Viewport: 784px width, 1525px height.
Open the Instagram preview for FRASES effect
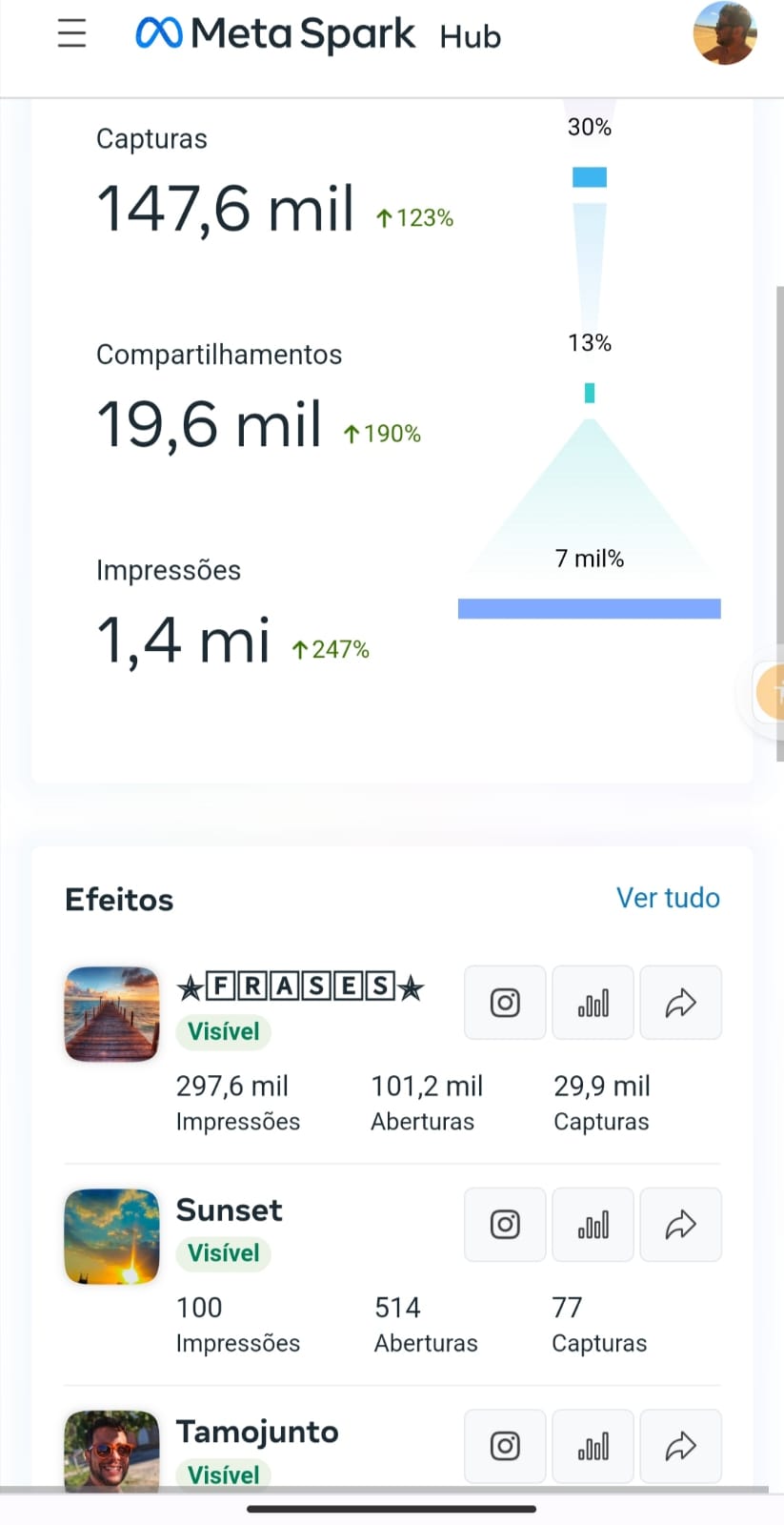point(504,1002)
